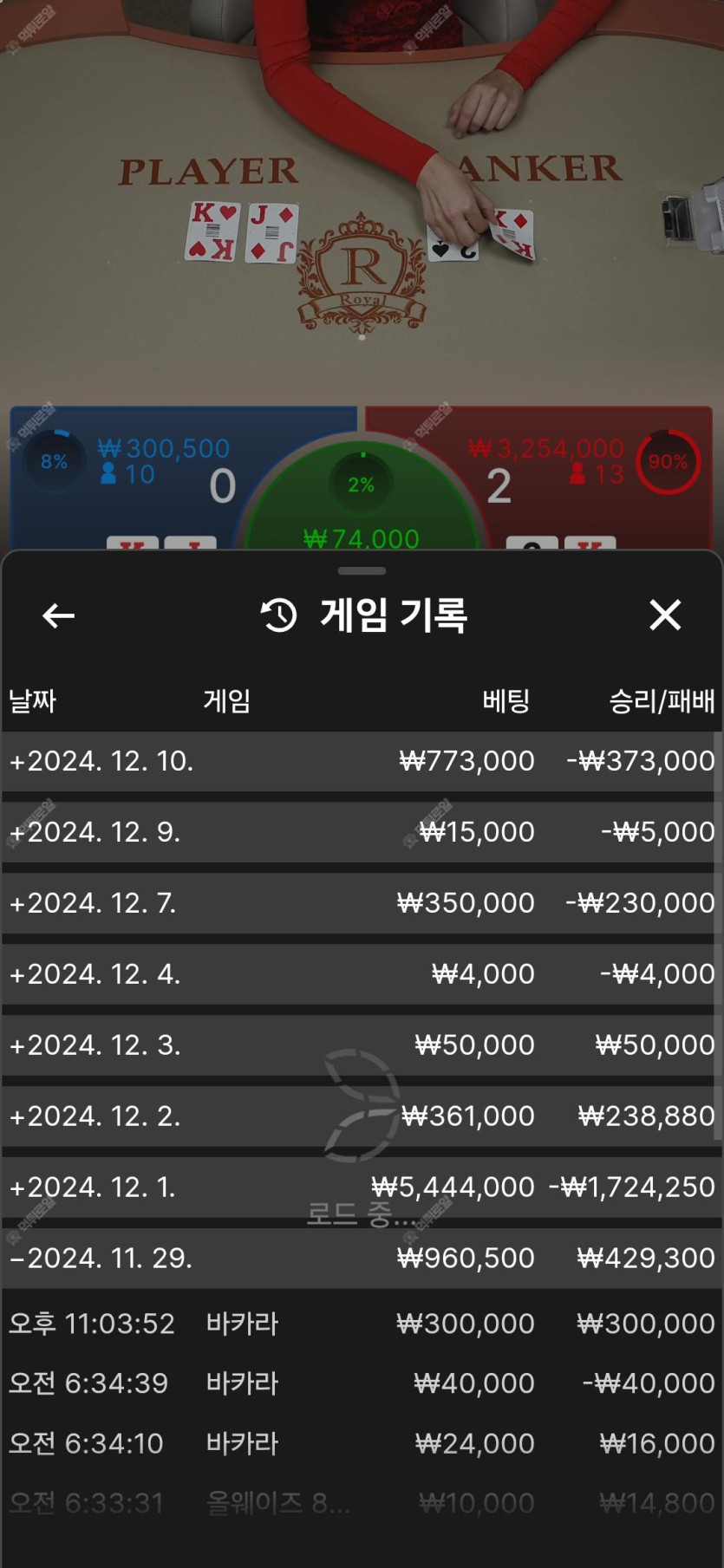The height and width of the screenshot is (1568, 724).
Task: Expand the 2024. 12. 3. records
Action: pos(95,1045)
